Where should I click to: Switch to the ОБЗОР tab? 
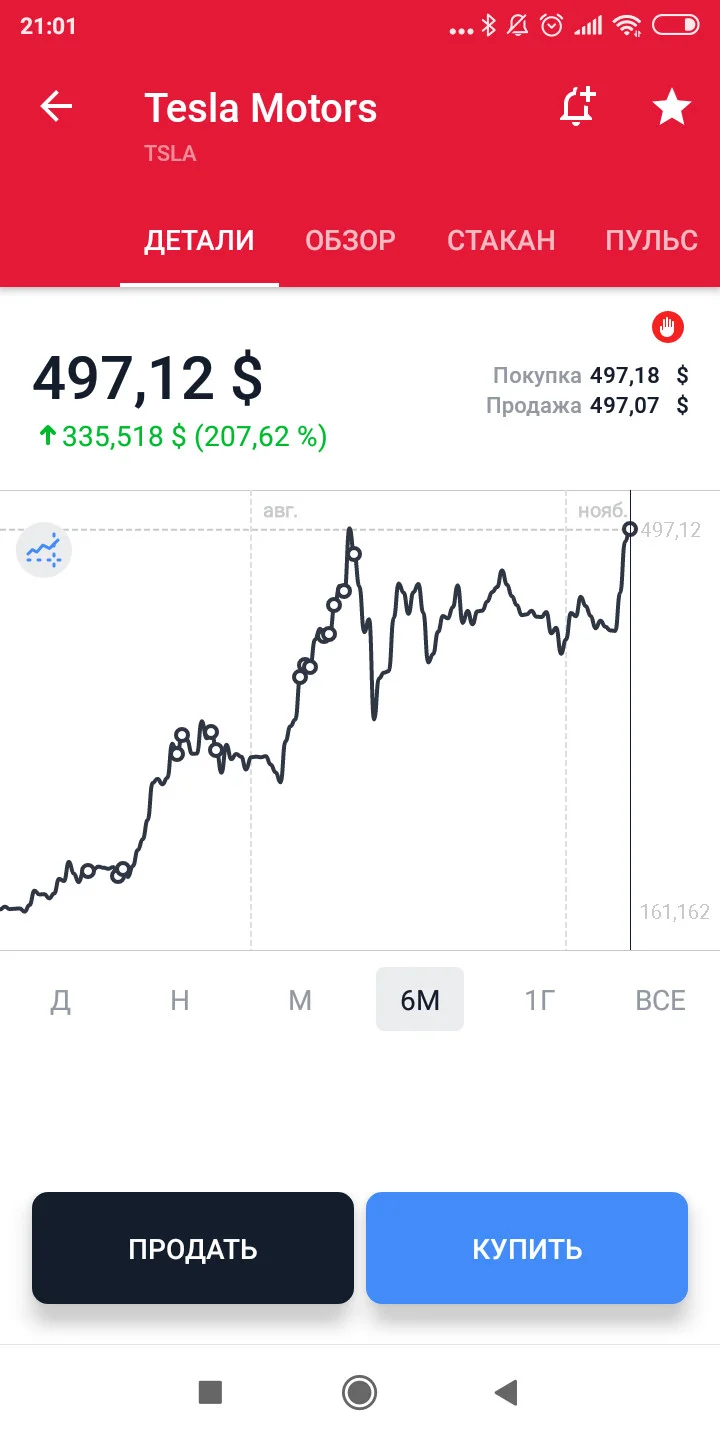click(350, 241)
